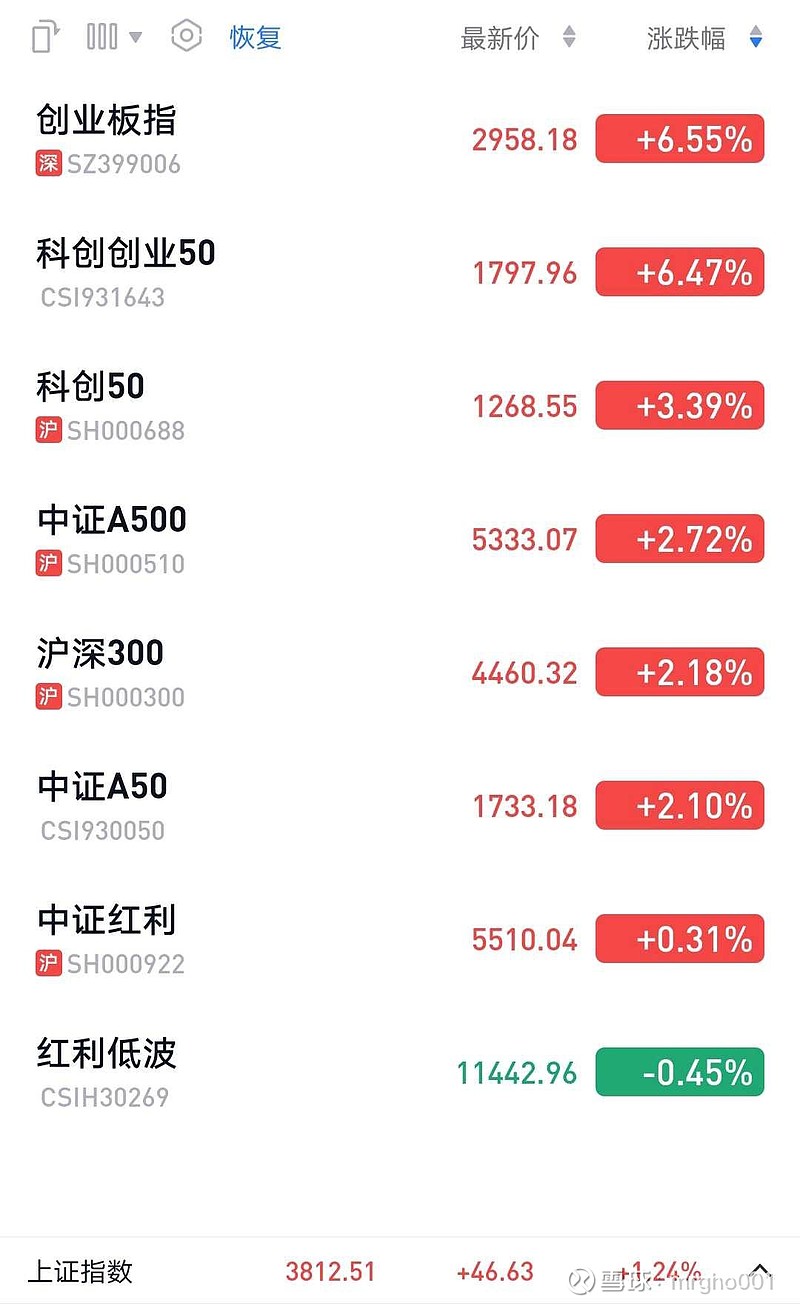
Task: Expand the 上证指数 bottom bar
Action: [x=761, y=1271]
